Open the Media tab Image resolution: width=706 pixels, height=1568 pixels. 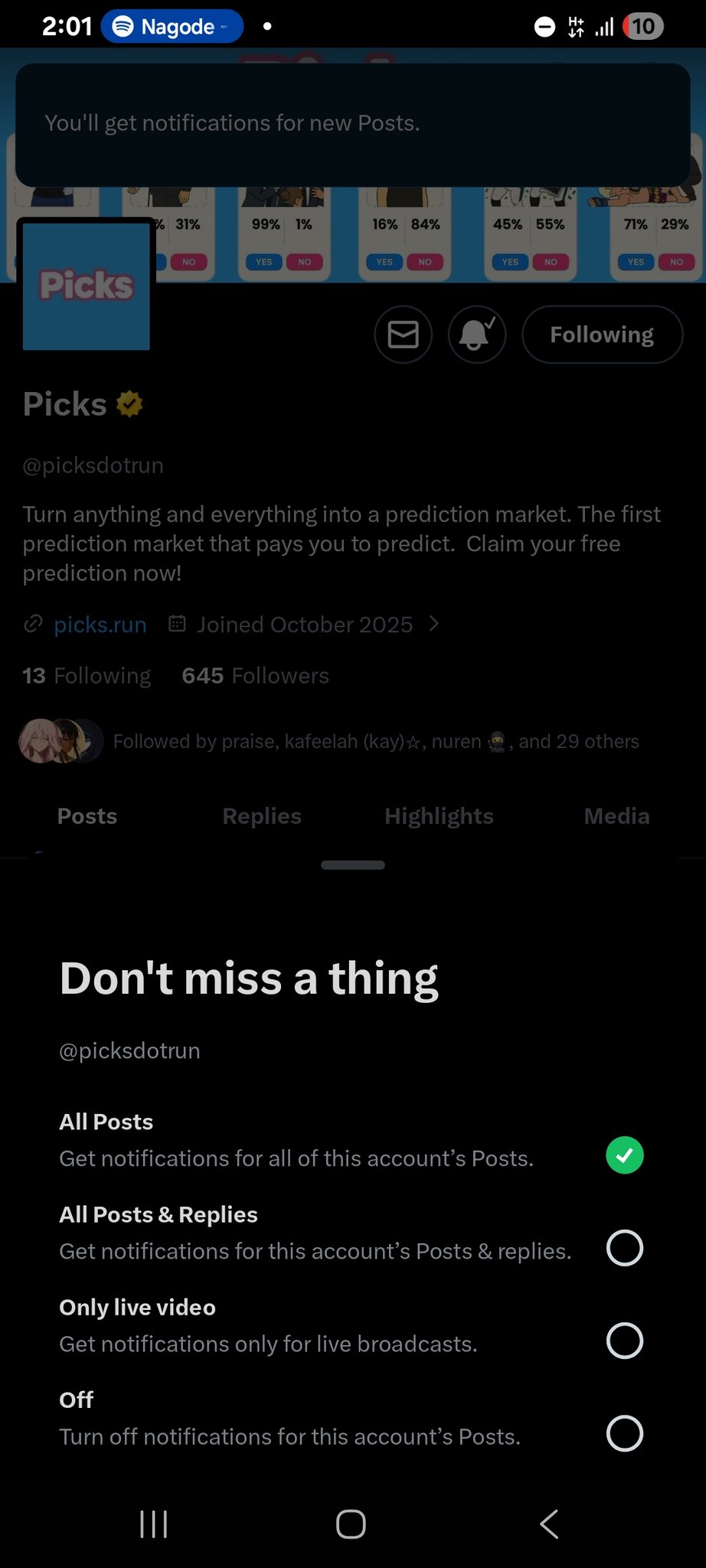pos(616,816)
